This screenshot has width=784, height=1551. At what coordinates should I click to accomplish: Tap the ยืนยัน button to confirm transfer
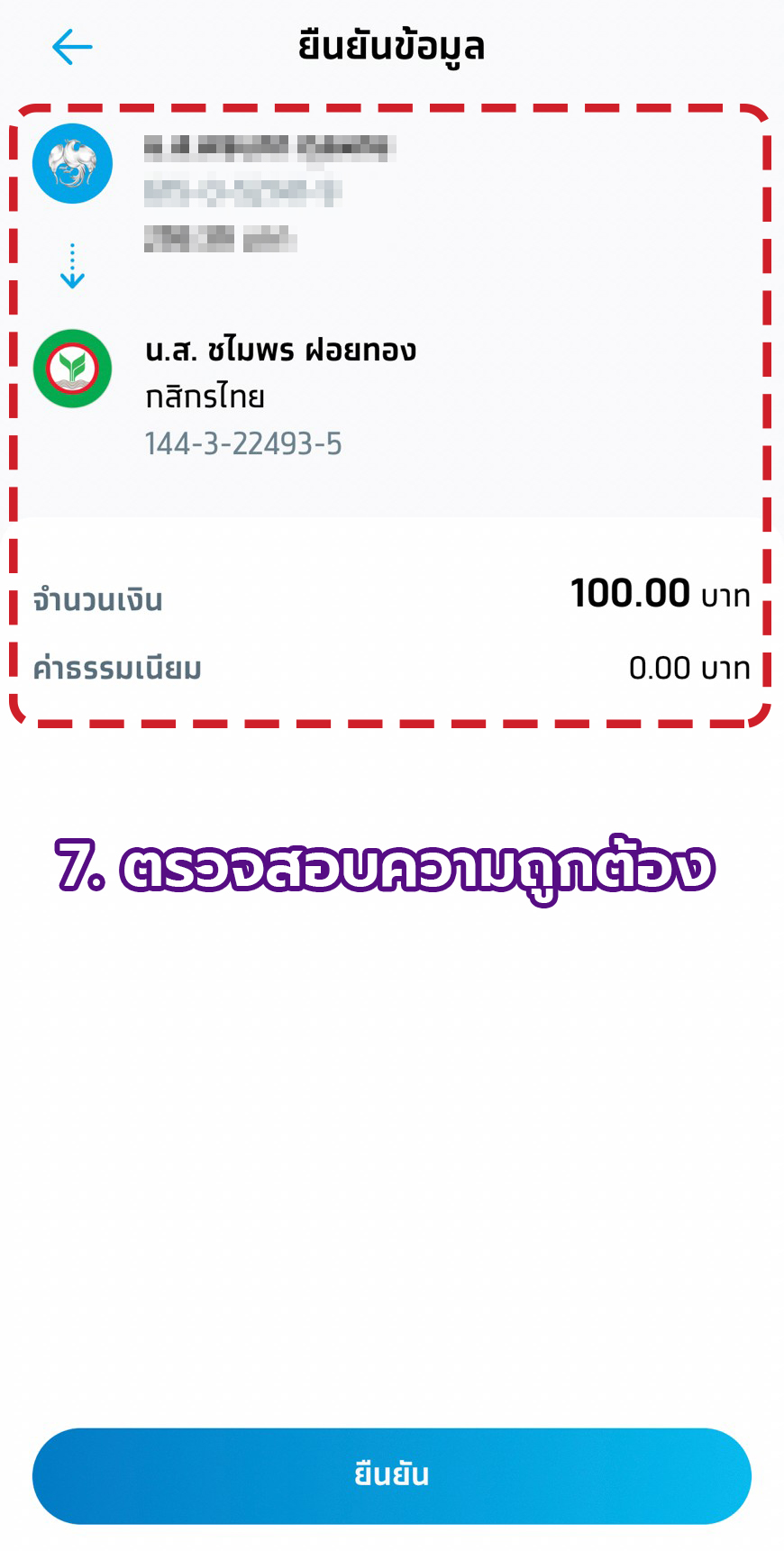[391, 1474]
